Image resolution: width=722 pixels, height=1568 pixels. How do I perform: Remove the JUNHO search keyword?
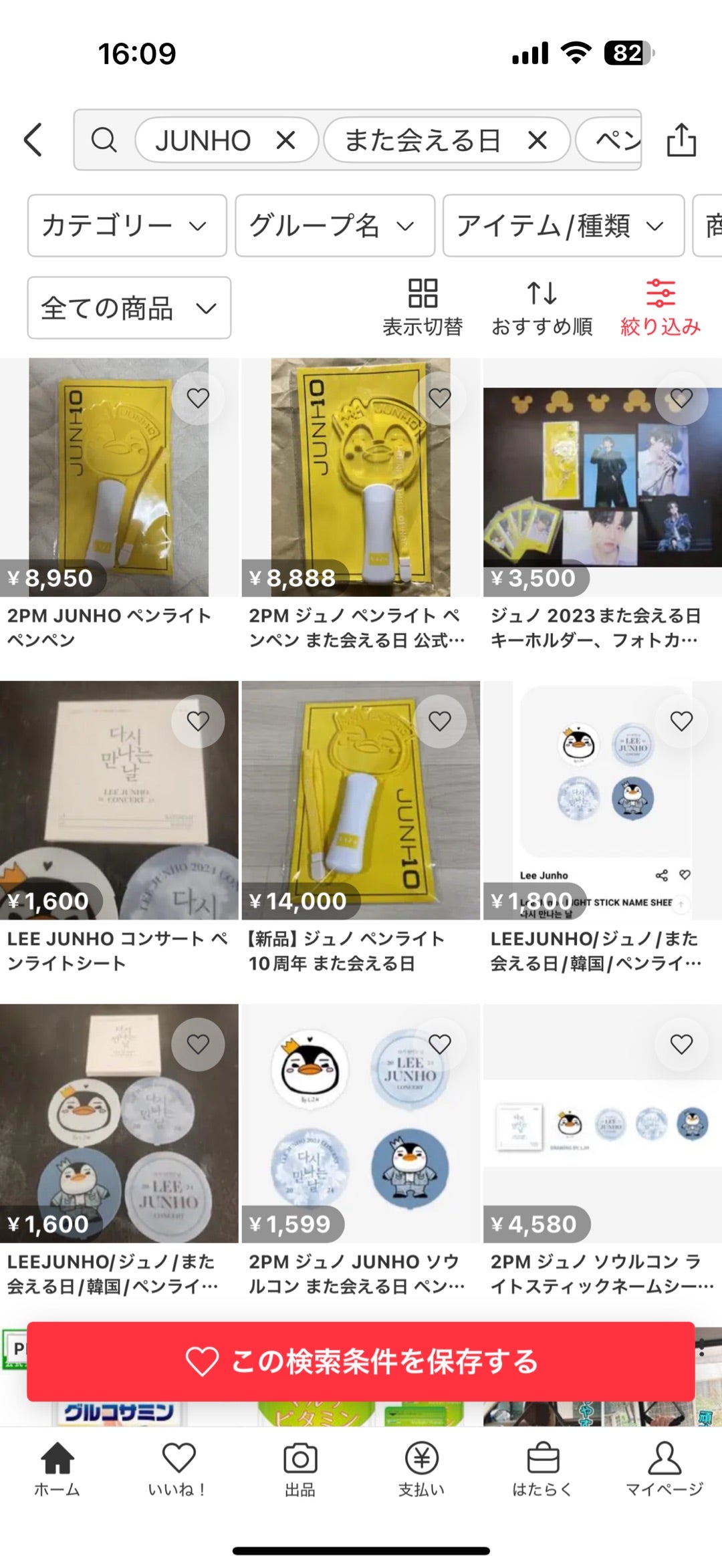click(x=286, y=140)
